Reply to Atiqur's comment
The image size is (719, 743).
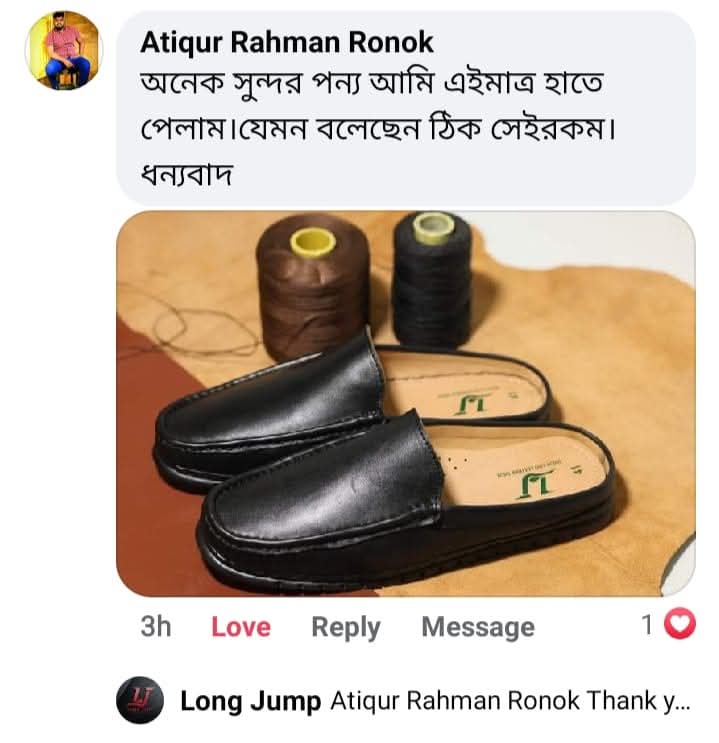pos(345,627)
